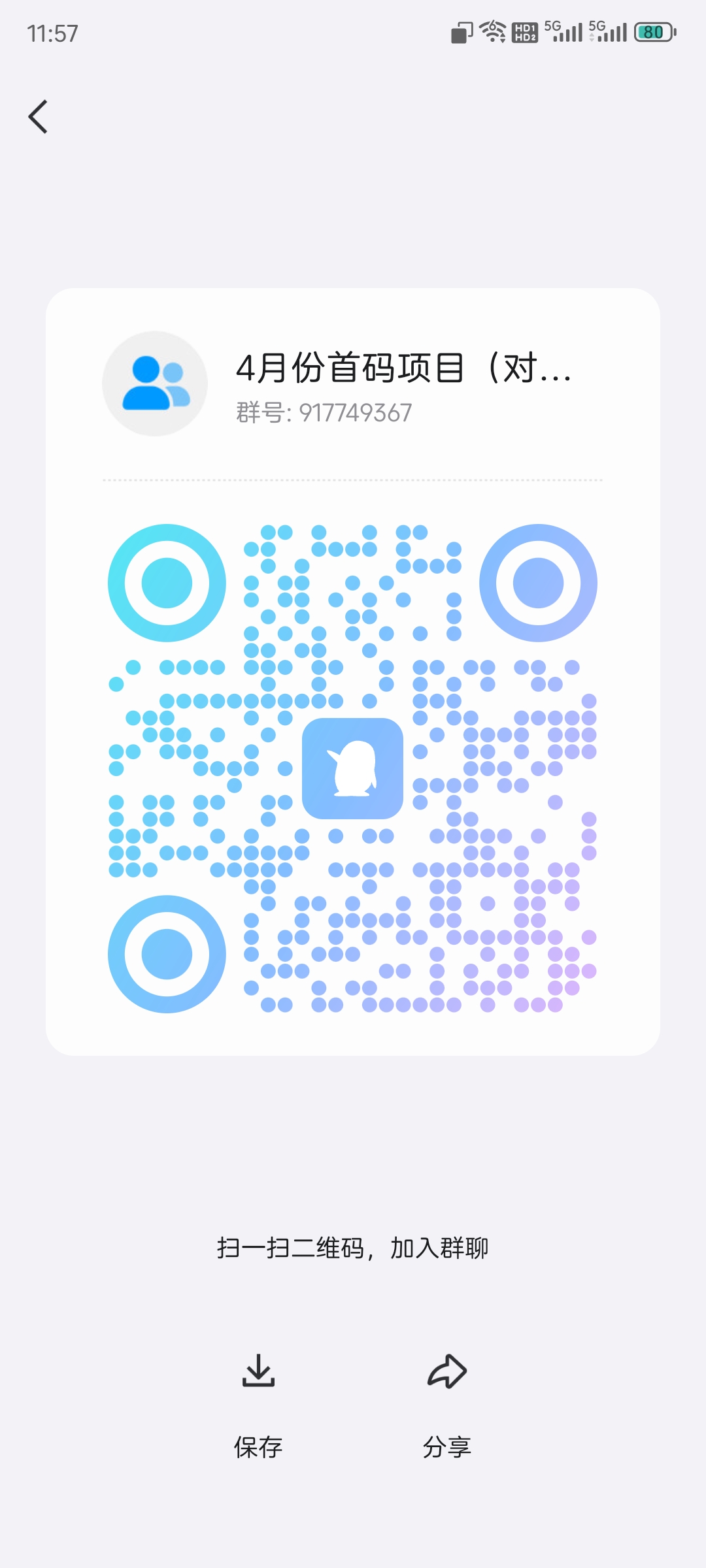
Task: Go back using the top-left arrow
Action: point(38,117)
